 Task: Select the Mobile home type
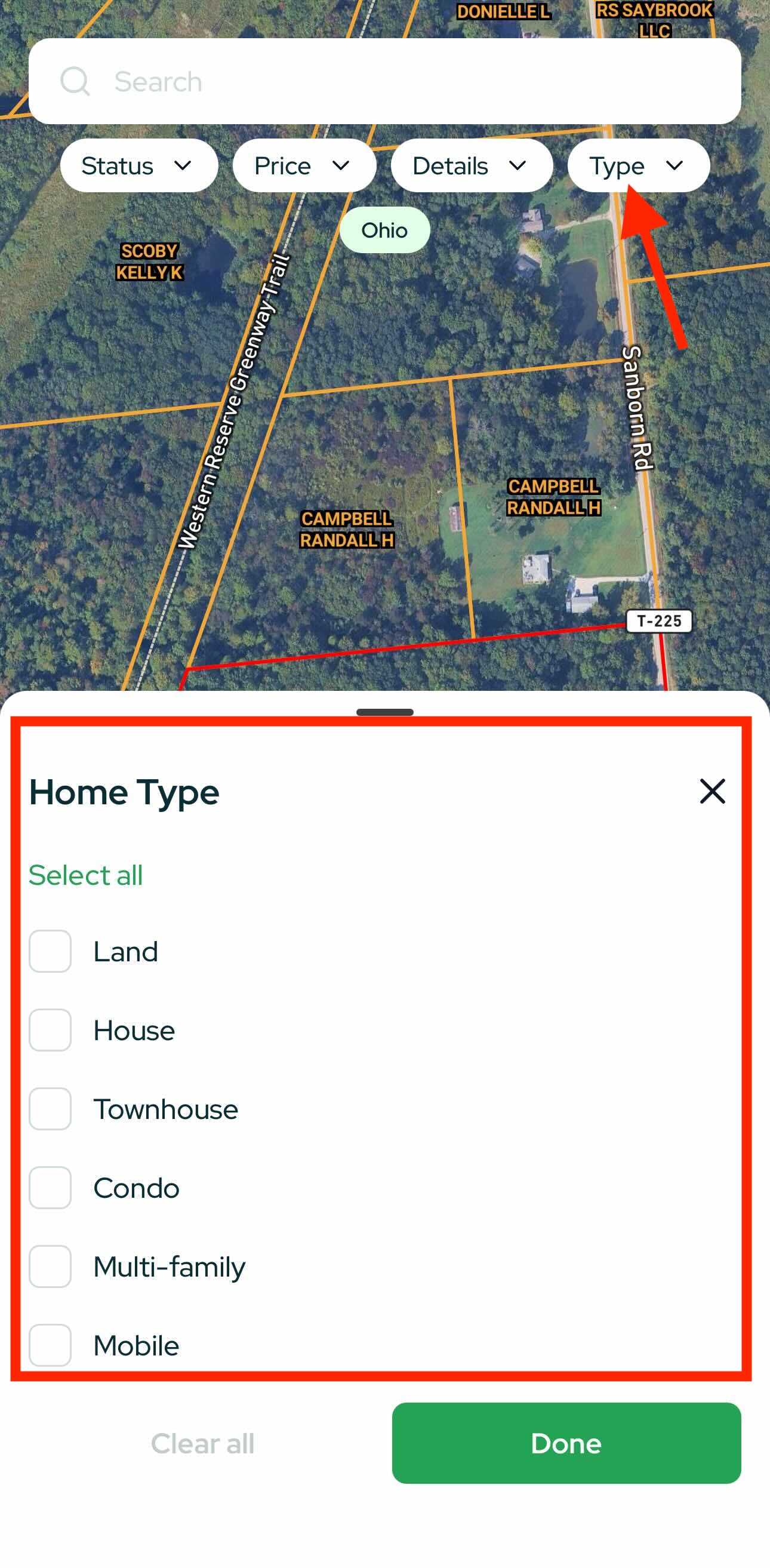tap(51, 1345)
